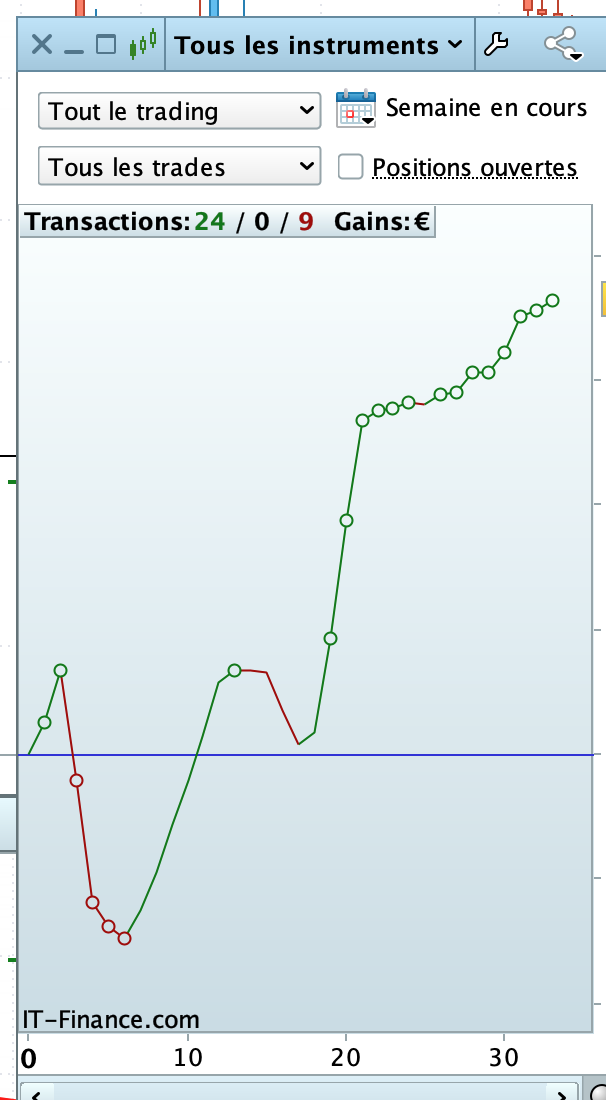This screenshot has height=1100, width=606.
Task: Close the trading statistics window
Action: [41, 45]
